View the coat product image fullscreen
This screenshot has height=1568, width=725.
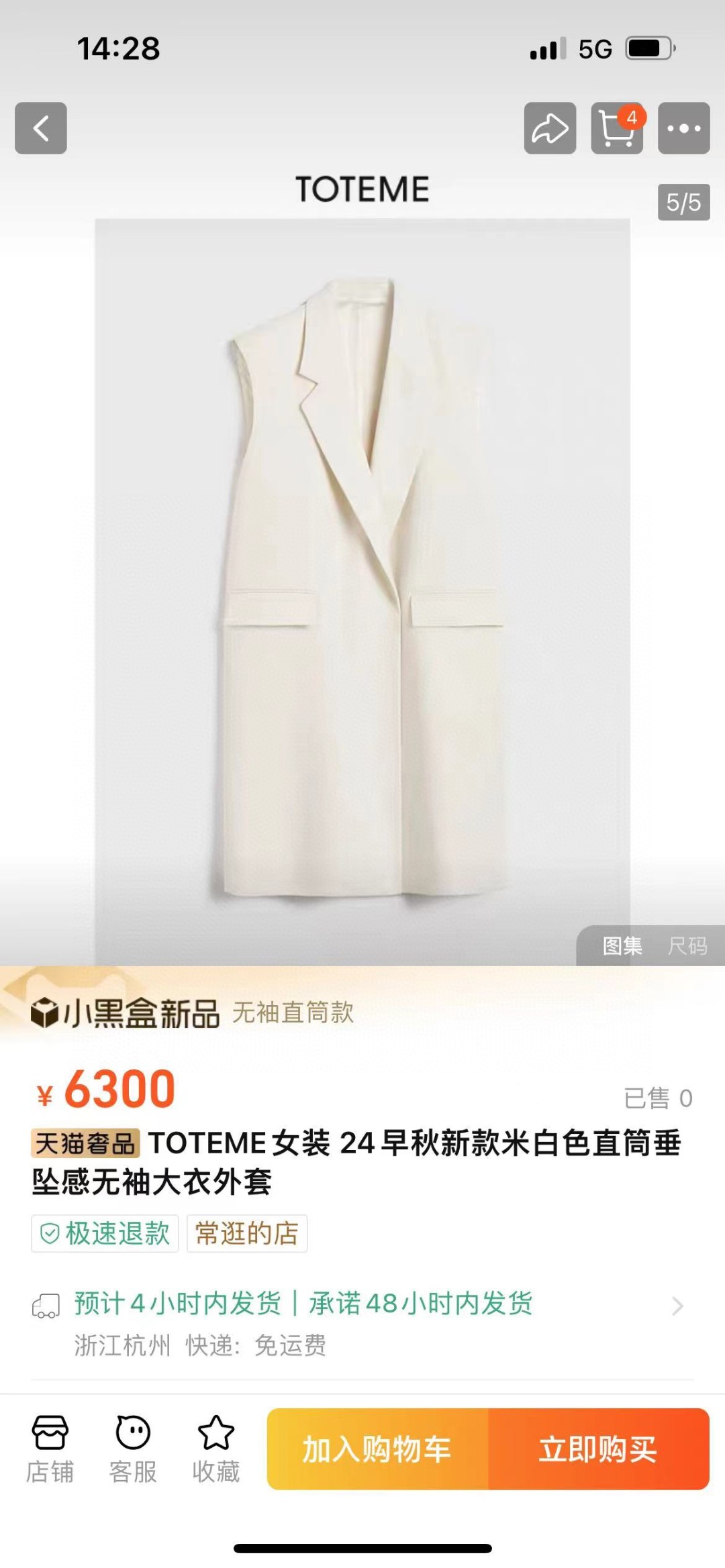(362, 590)
